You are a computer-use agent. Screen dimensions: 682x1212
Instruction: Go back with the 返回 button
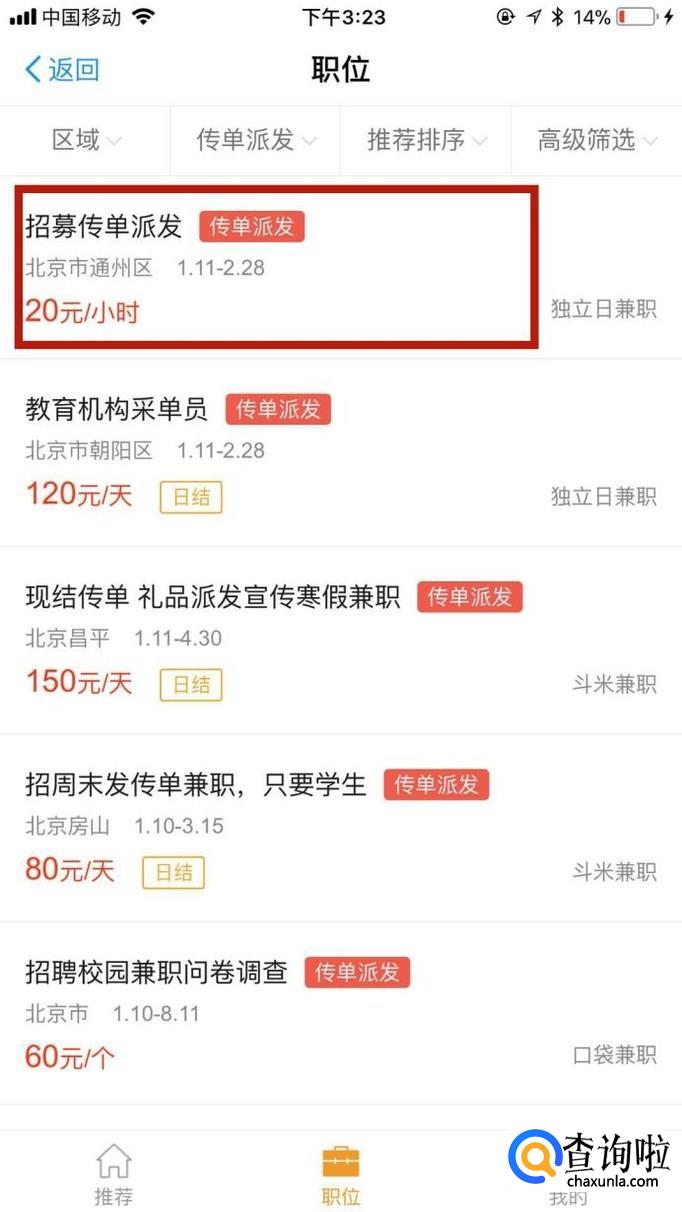click(x=62, y=69)
